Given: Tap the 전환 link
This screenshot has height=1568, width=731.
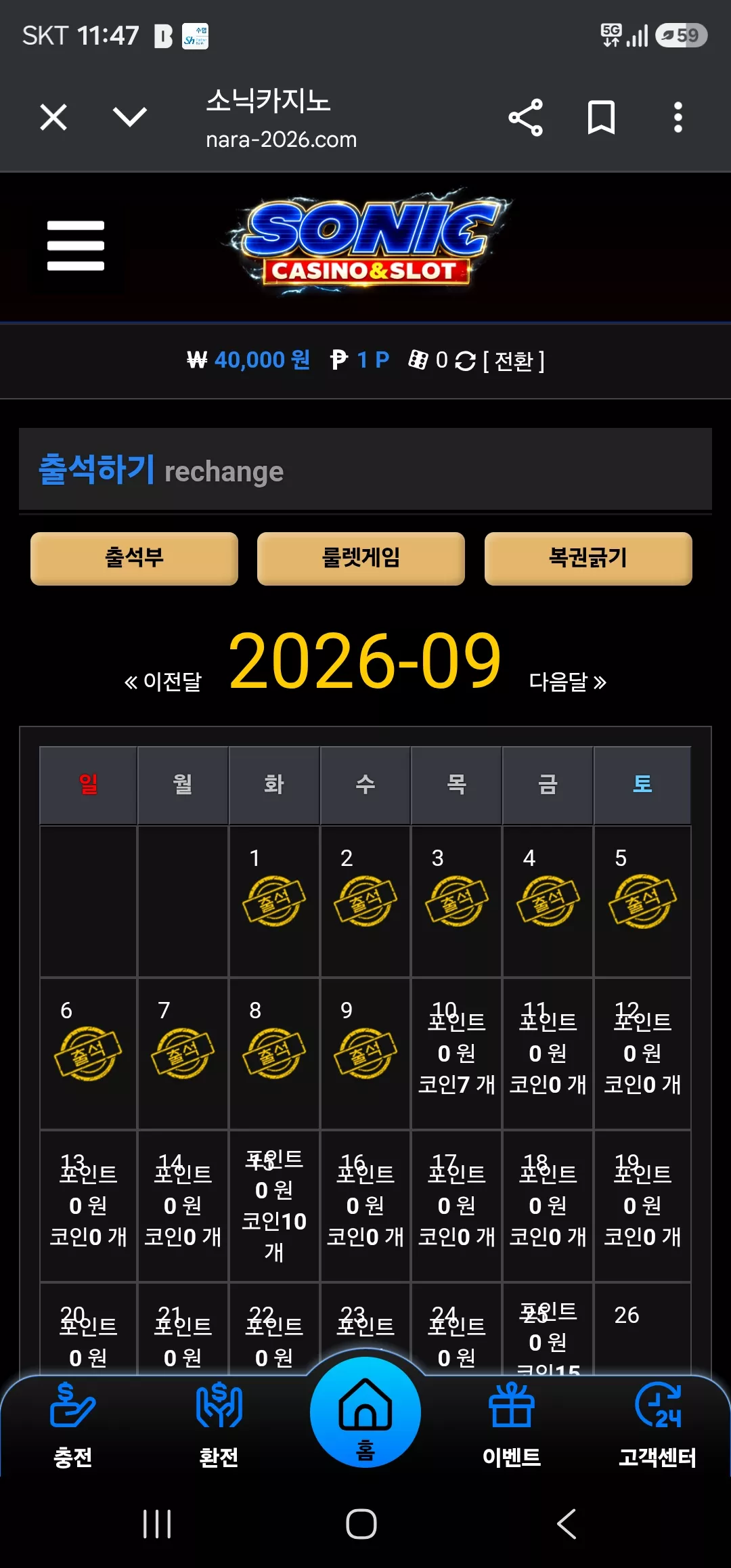Looking at the screenshot, I should click(514, 361).
